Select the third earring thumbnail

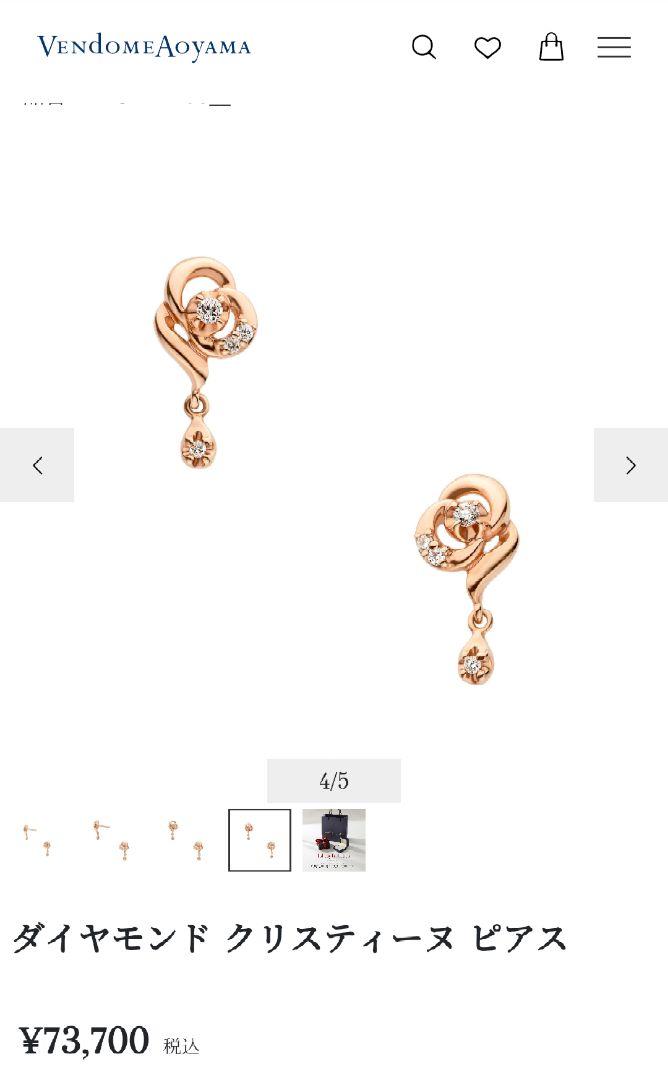(x=185, y=840)
